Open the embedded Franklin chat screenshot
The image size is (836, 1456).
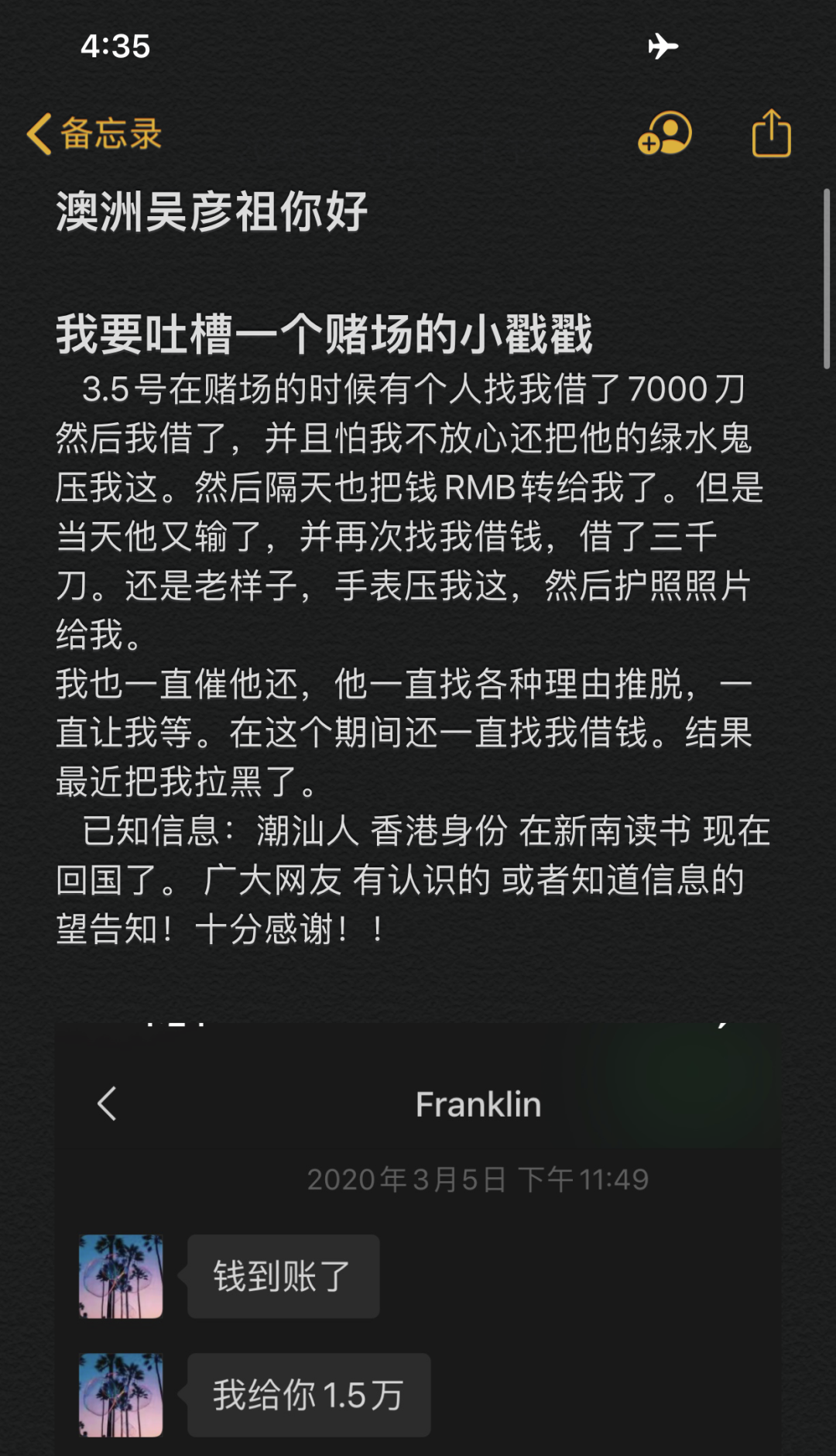[x=418, y=1239]
